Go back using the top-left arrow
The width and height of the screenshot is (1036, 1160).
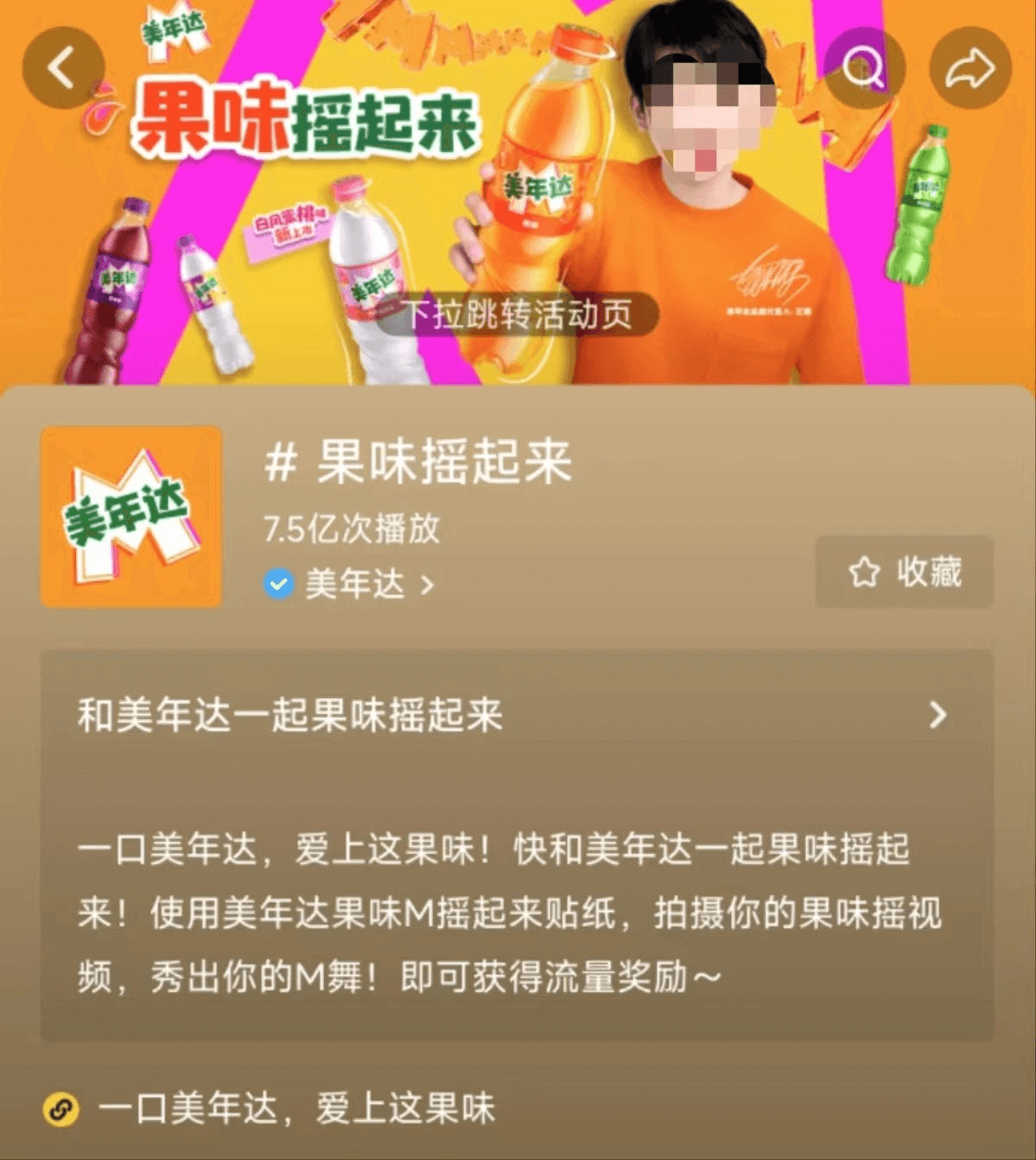click(x=62, y=68)
